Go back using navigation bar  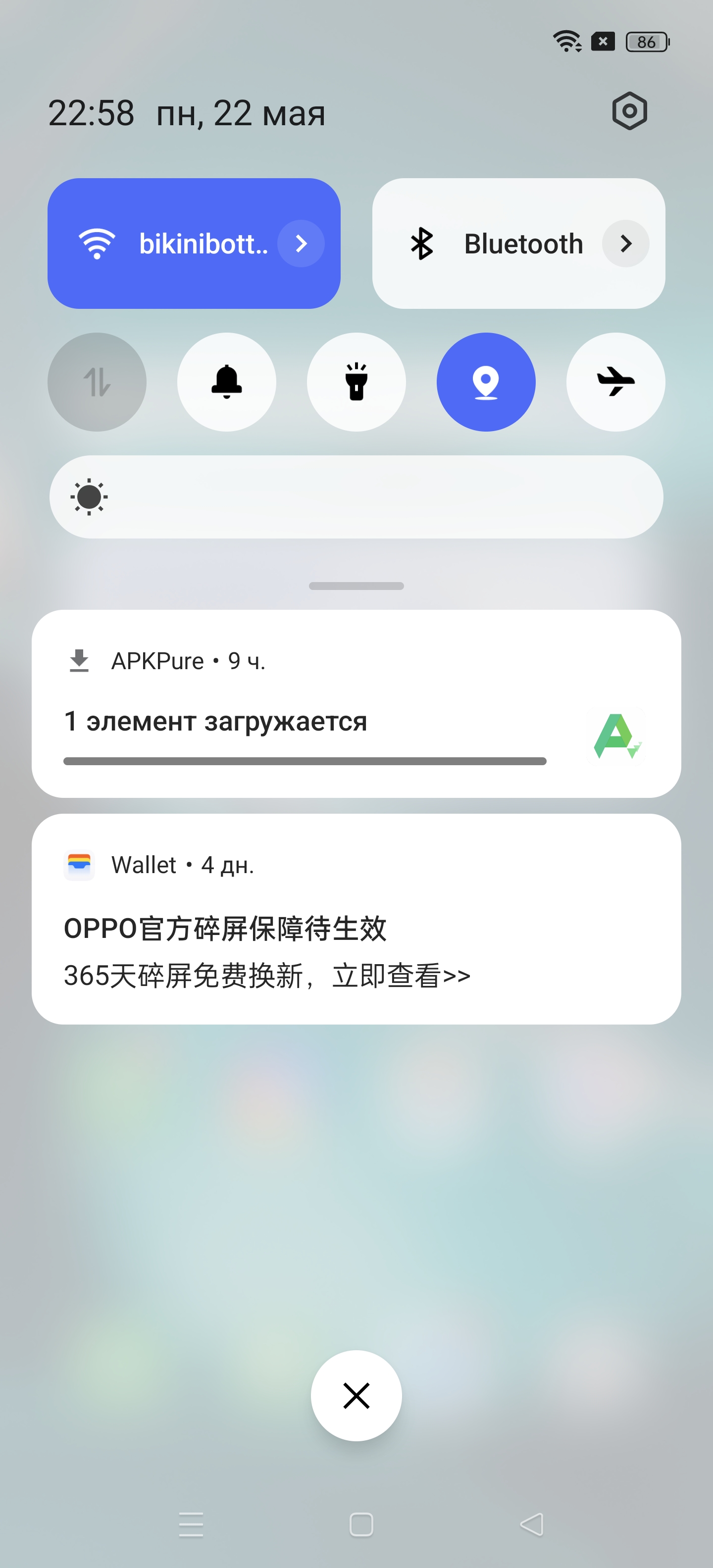(532, 1524)
